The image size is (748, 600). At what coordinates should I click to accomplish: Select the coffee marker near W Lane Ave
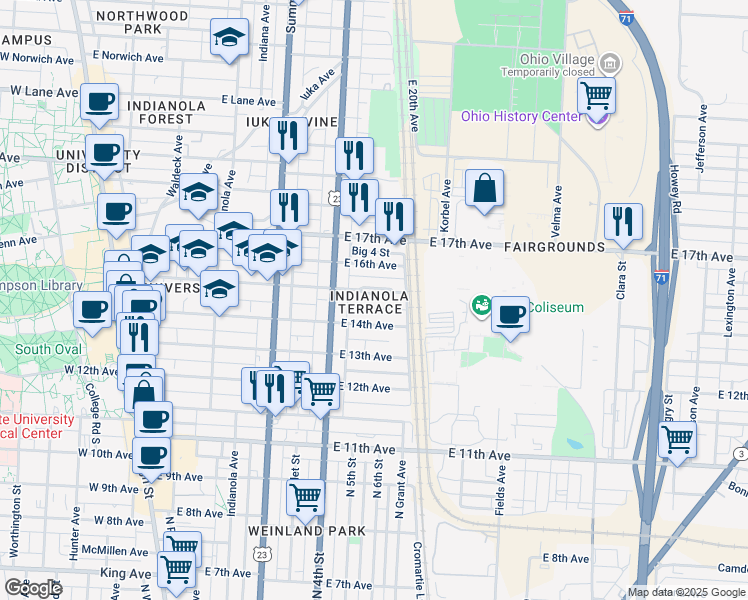100,102
